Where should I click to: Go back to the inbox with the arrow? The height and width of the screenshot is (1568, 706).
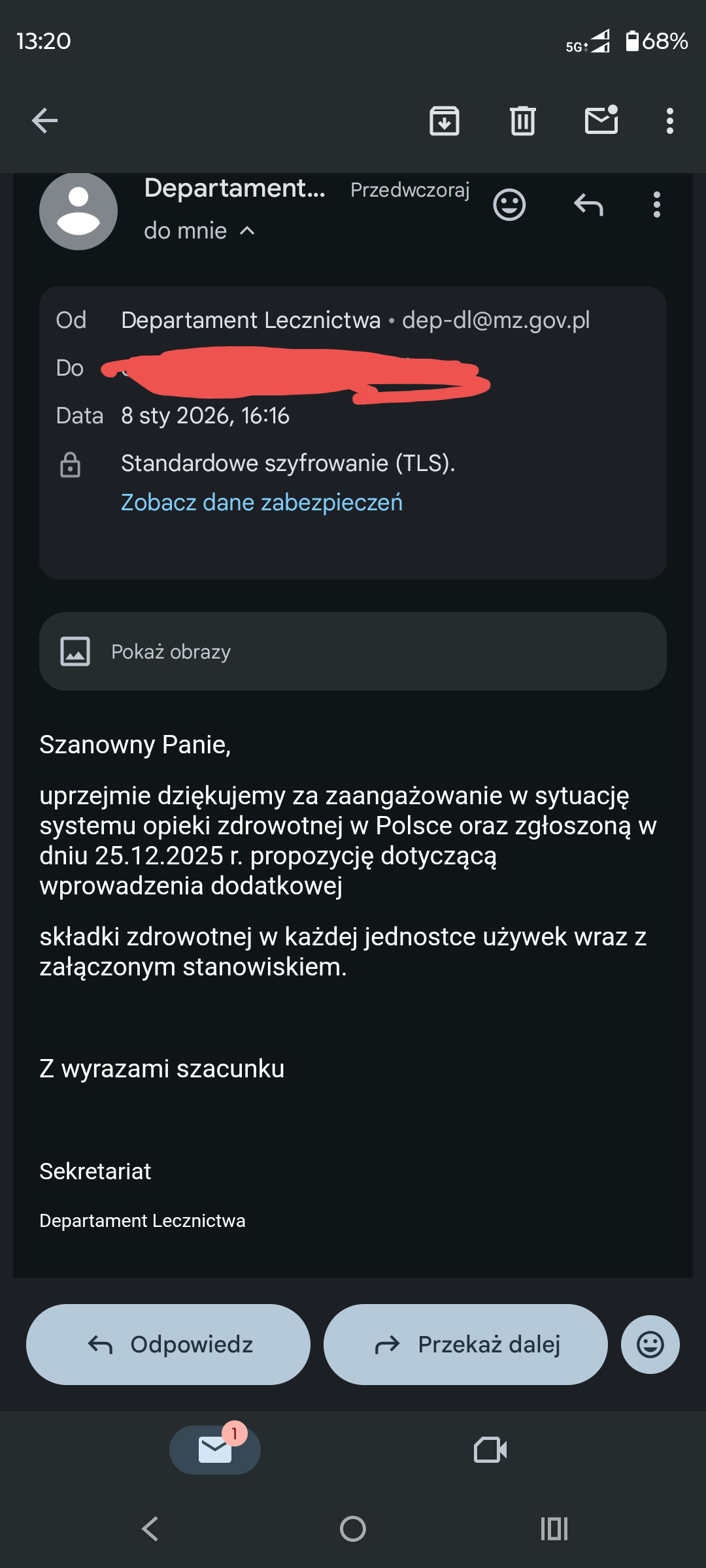click(44, 121)
